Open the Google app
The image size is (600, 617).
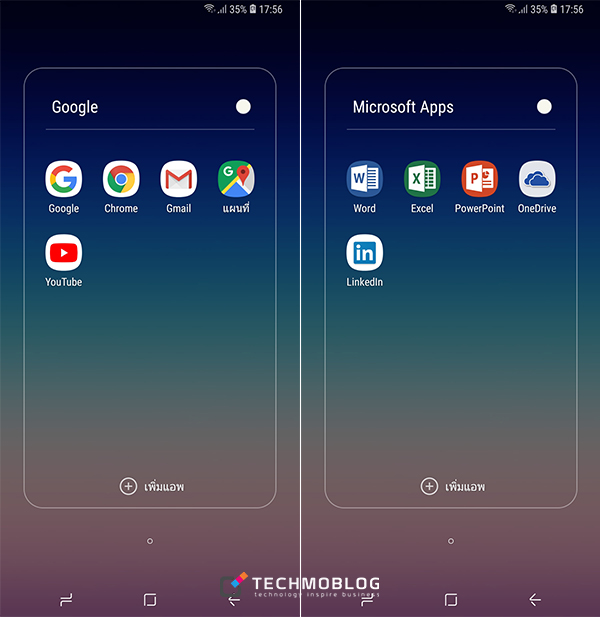pos(63,180)
